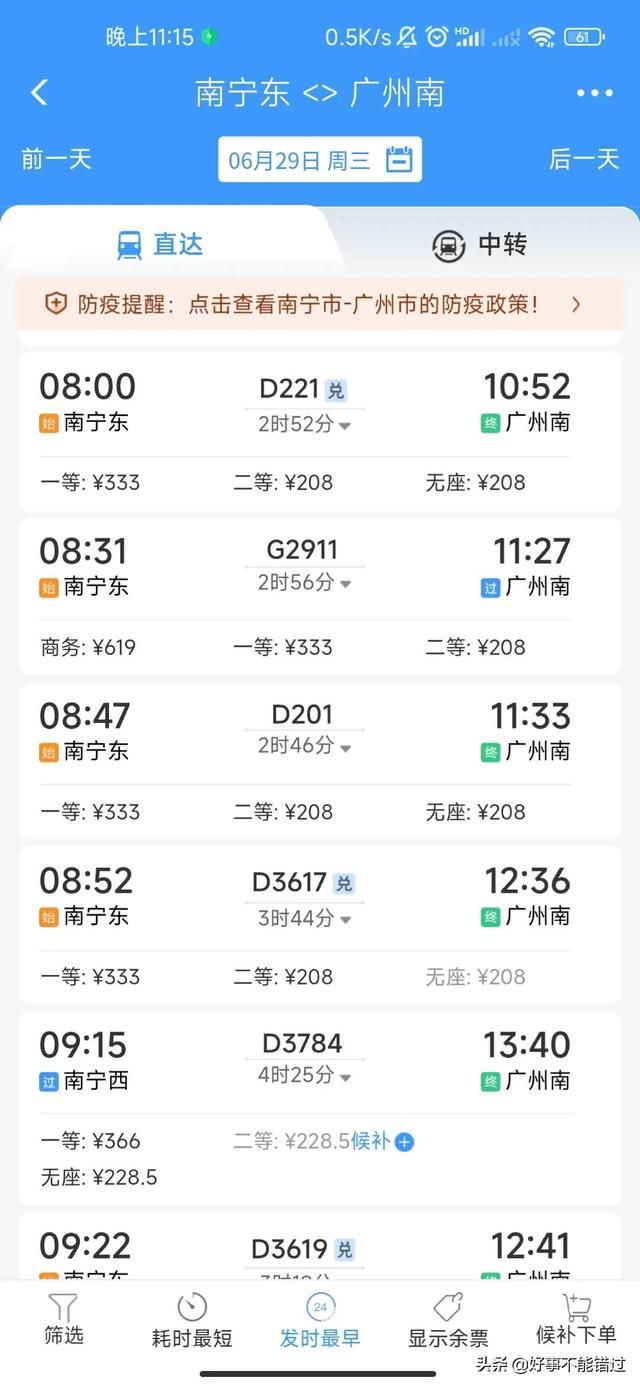Sort by shortest duration (耗时最短)

point(192,1320)
